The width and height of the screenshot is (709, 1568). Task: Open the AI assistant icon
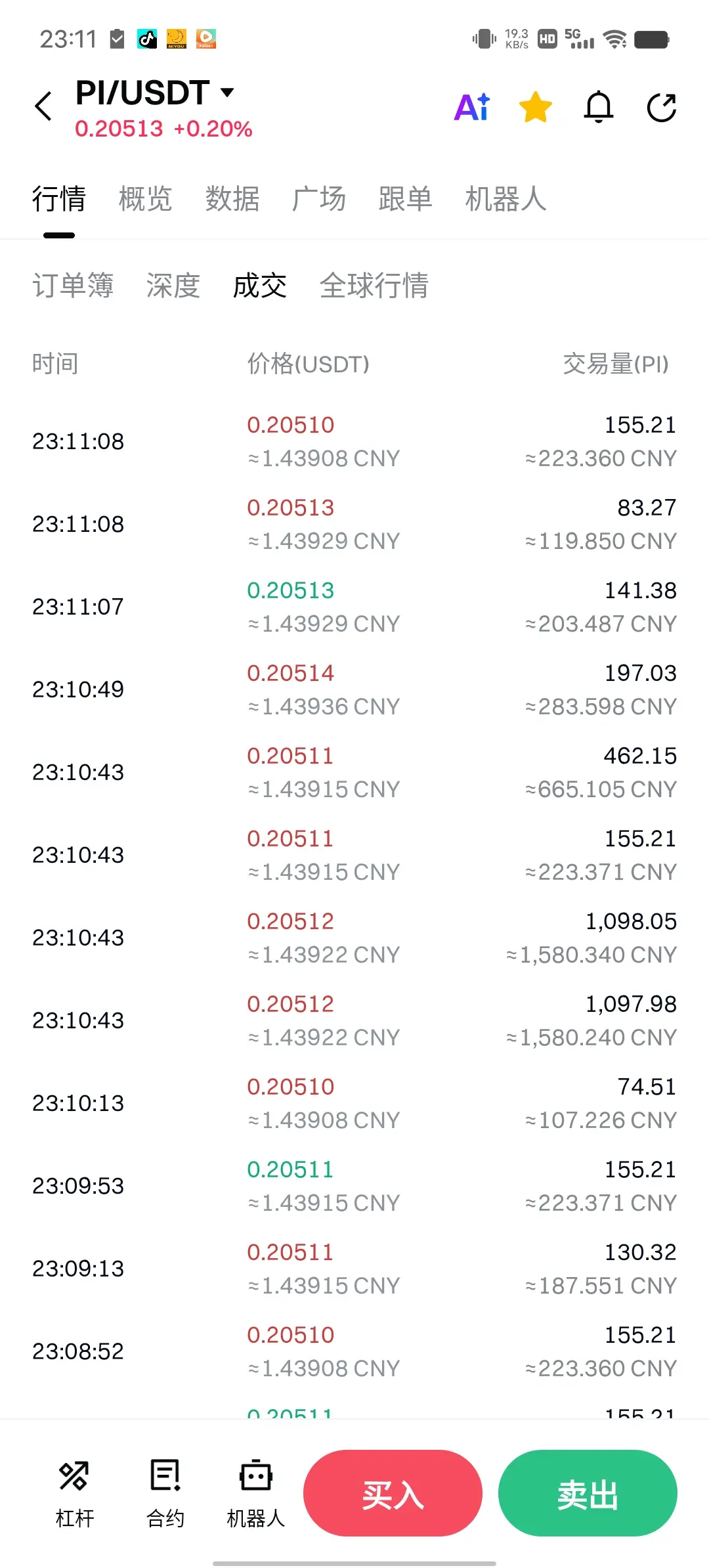pos(472,107)
